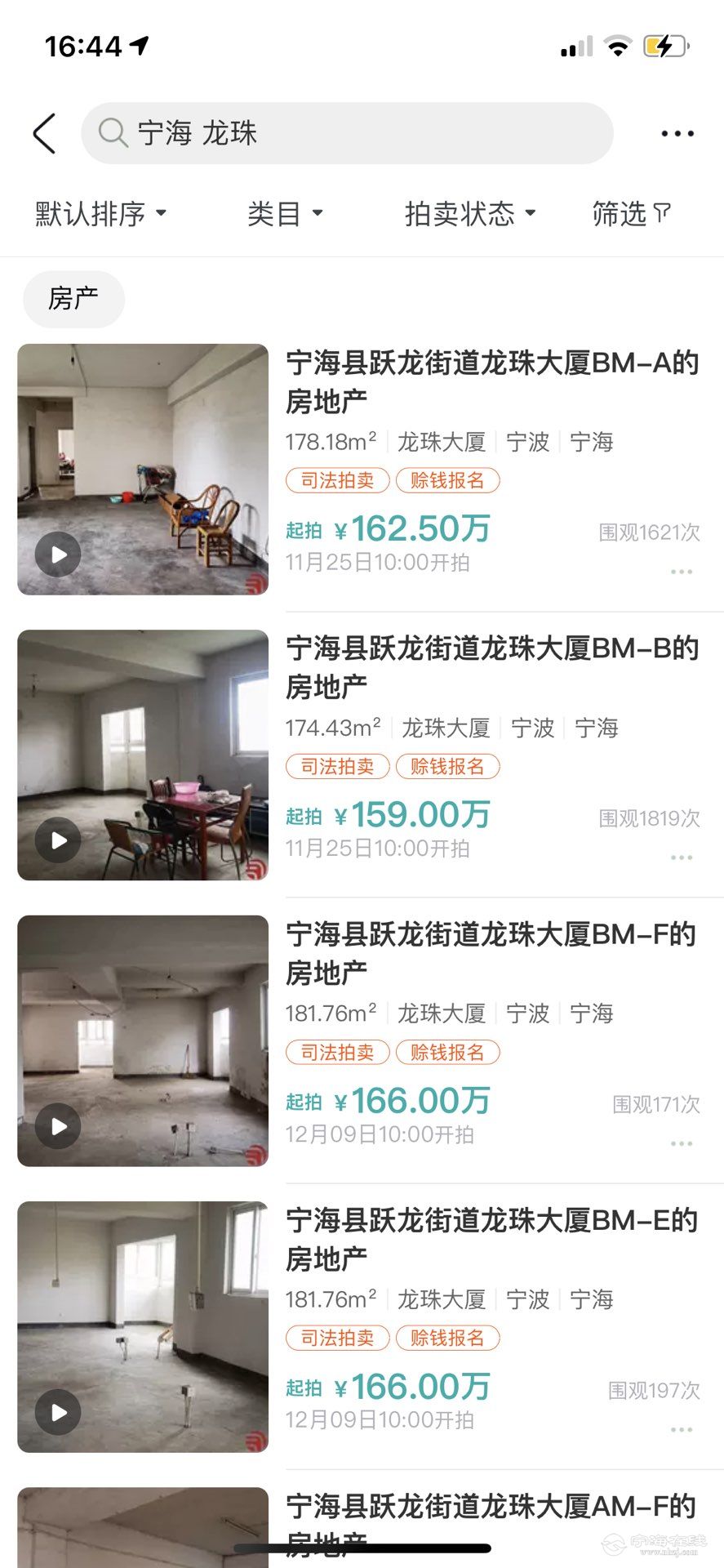The width and height of the screenshot is (724, 1568).
Task: Play the video on the BM-E photo
Action: pyautogui.click(x=58, y=1412)
